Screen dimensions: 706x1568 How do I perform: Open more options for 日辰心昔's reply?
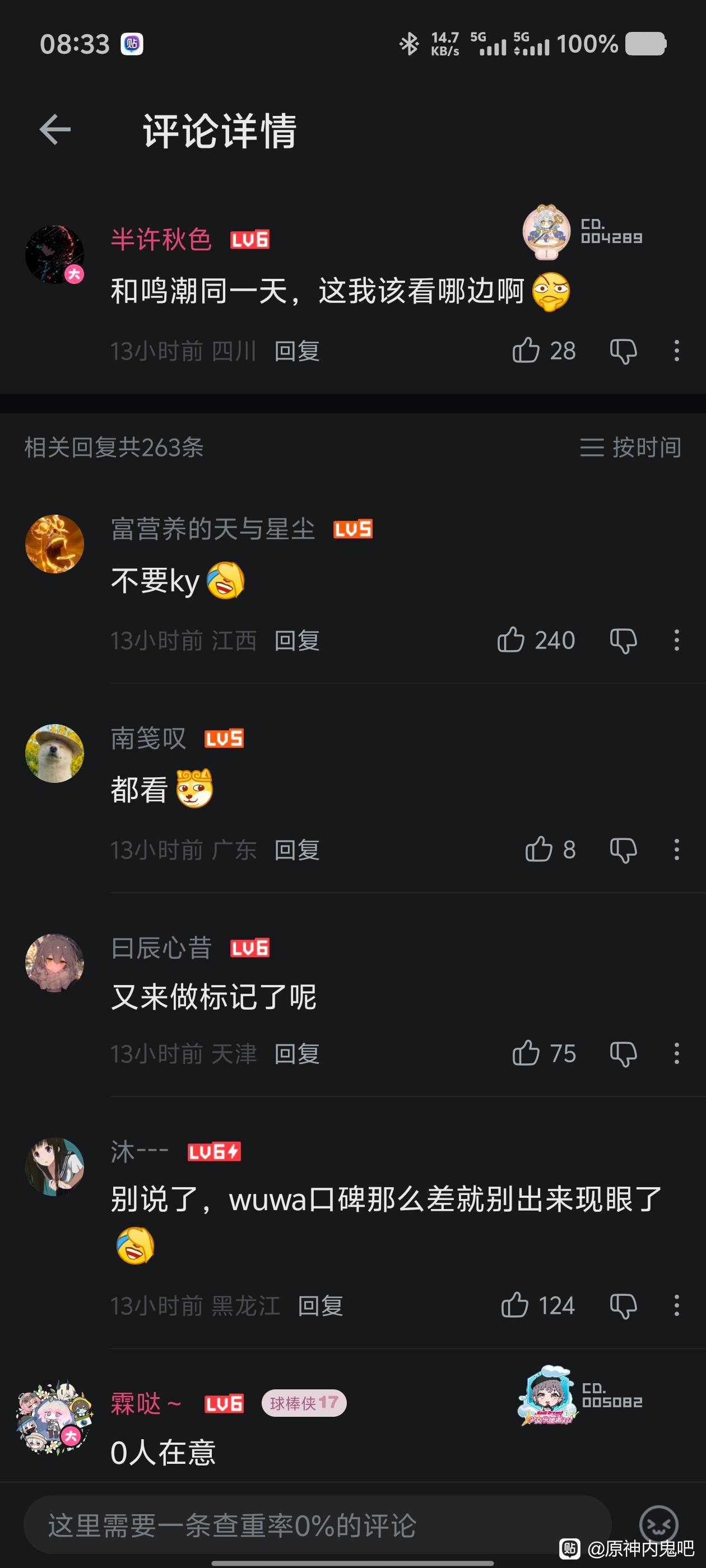pos(676,1054)
